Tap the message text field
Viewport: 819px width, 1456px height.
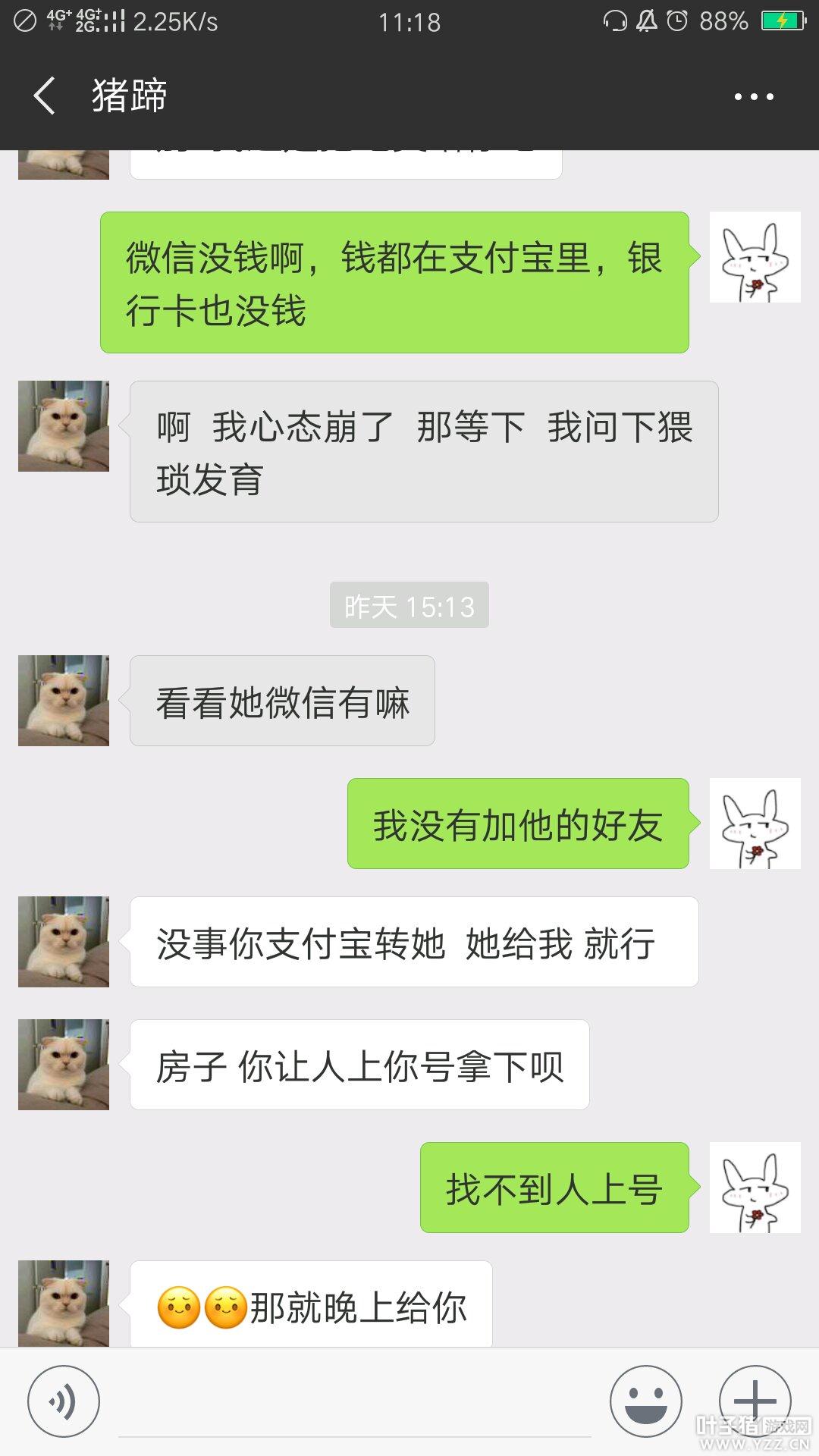point(354,1403)
